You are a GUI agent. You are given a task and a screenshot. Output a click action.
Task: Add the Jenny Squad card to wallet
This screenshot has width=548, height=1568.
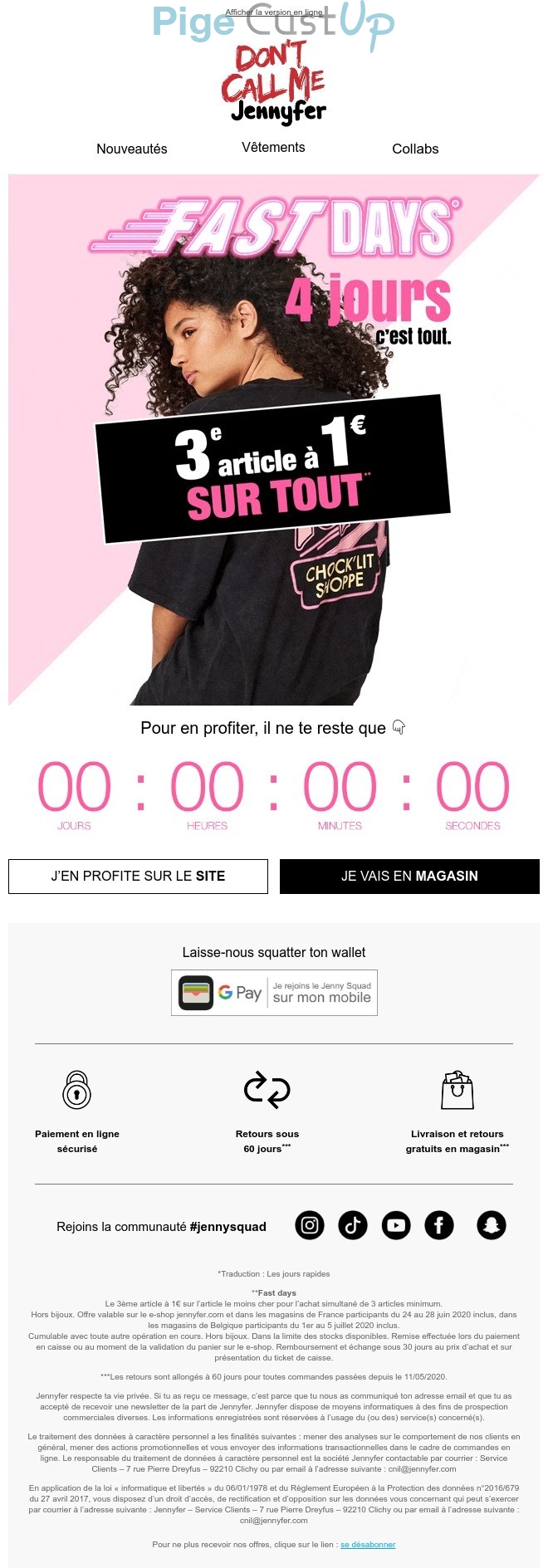click(x=274, y=993)
